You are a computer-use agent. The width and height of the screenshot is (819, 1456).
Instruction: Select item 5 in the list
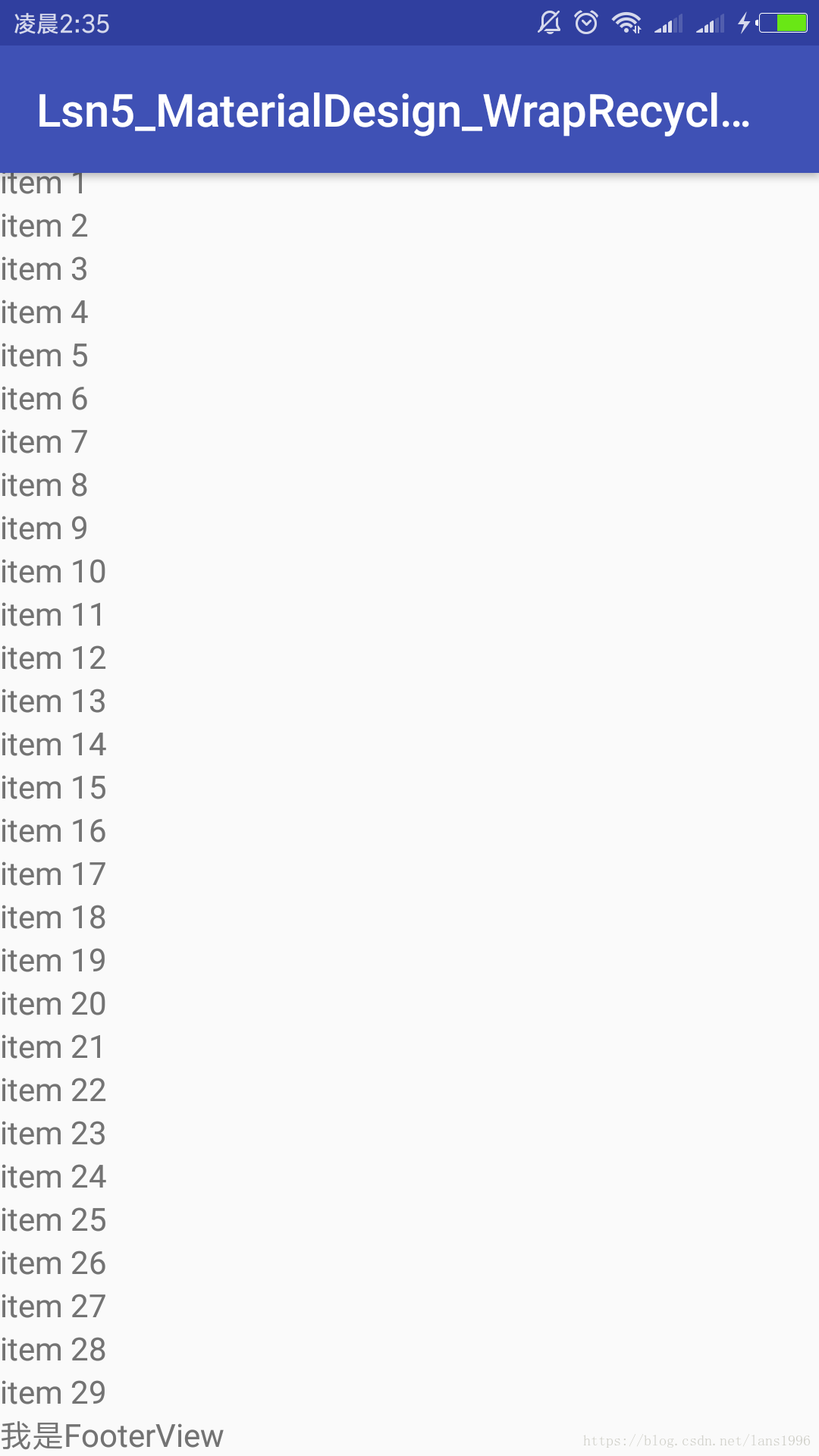pyautogui.click(x=409, y=356)
